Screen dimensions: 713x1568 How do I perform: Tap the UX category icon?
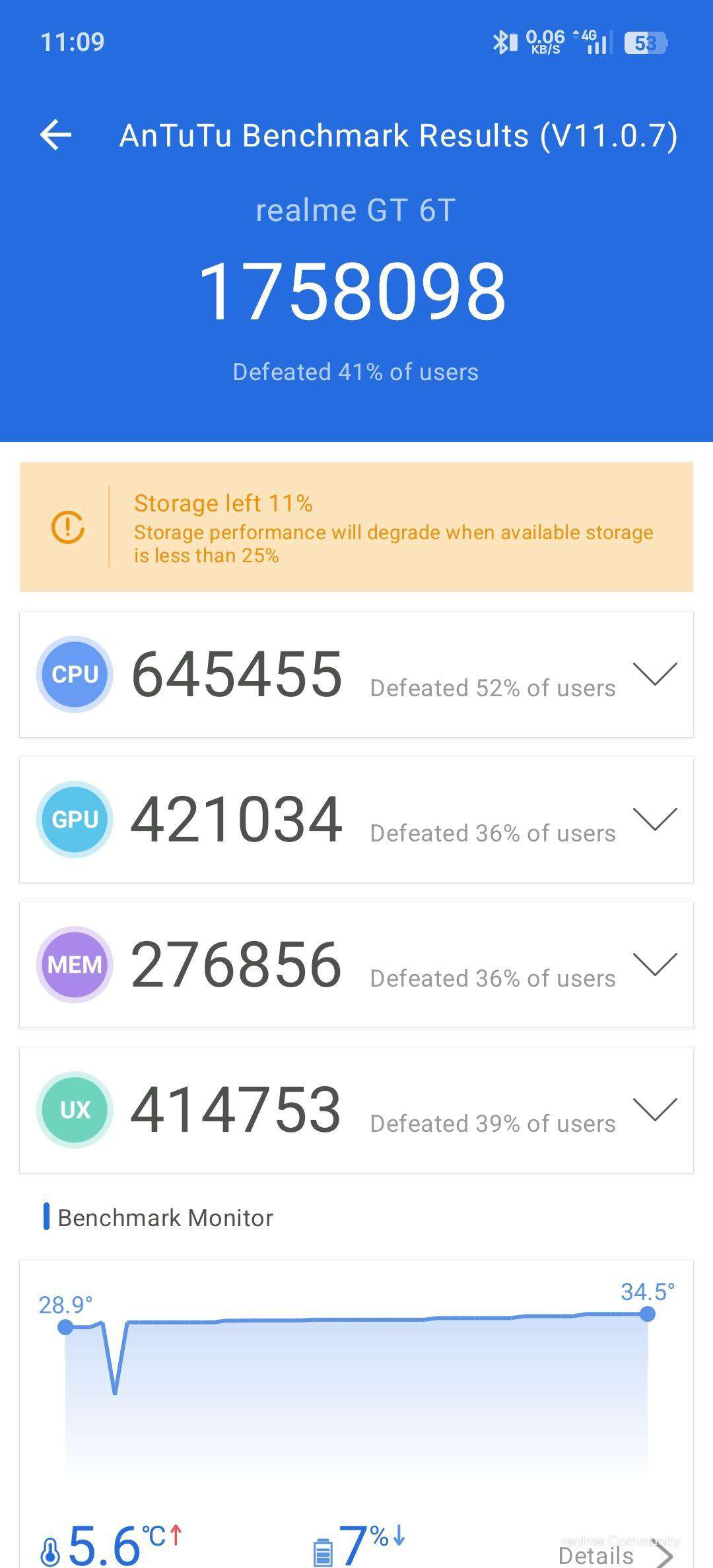74,1109
